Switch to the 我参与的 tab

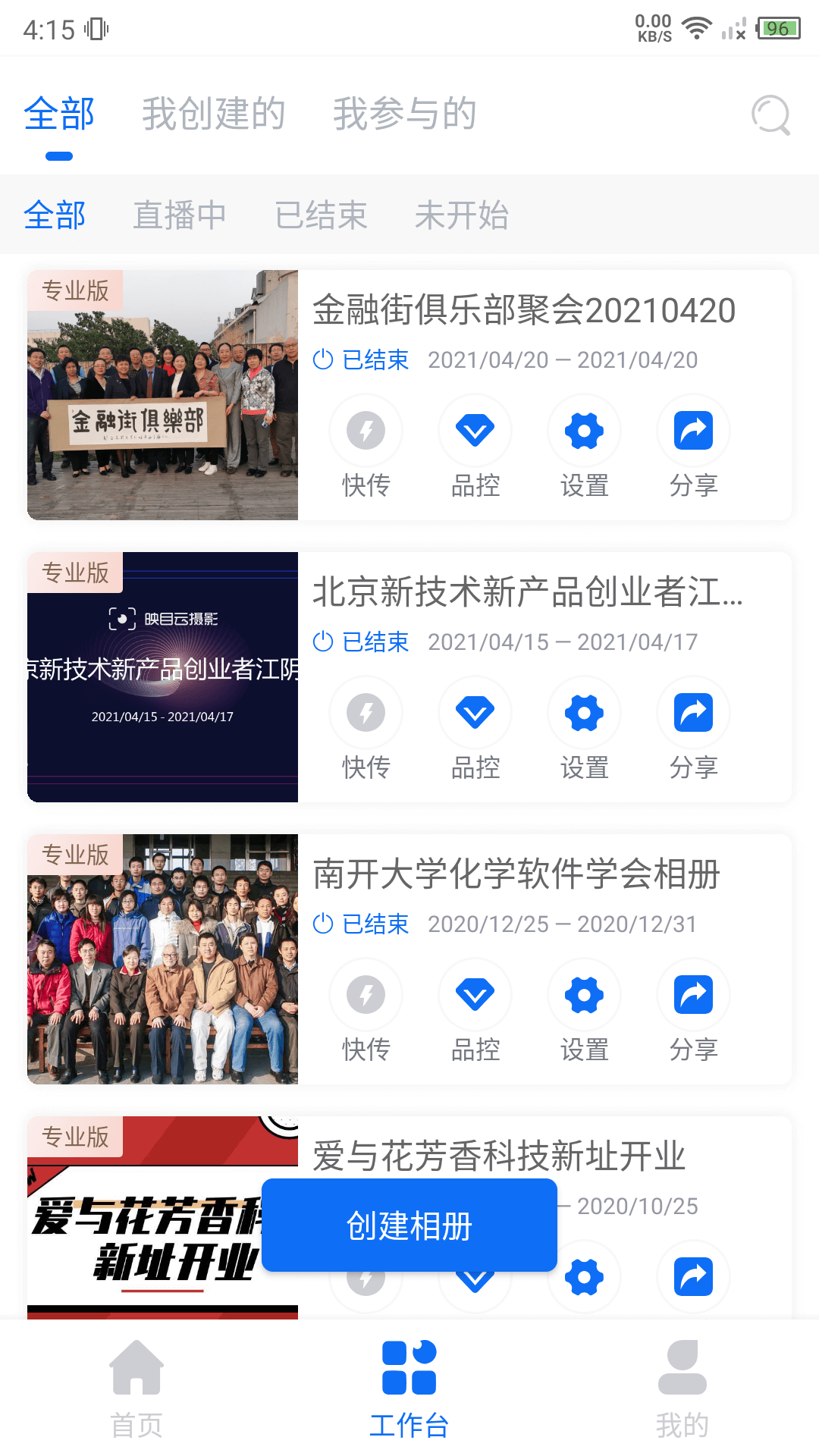(x=406, y=114)
